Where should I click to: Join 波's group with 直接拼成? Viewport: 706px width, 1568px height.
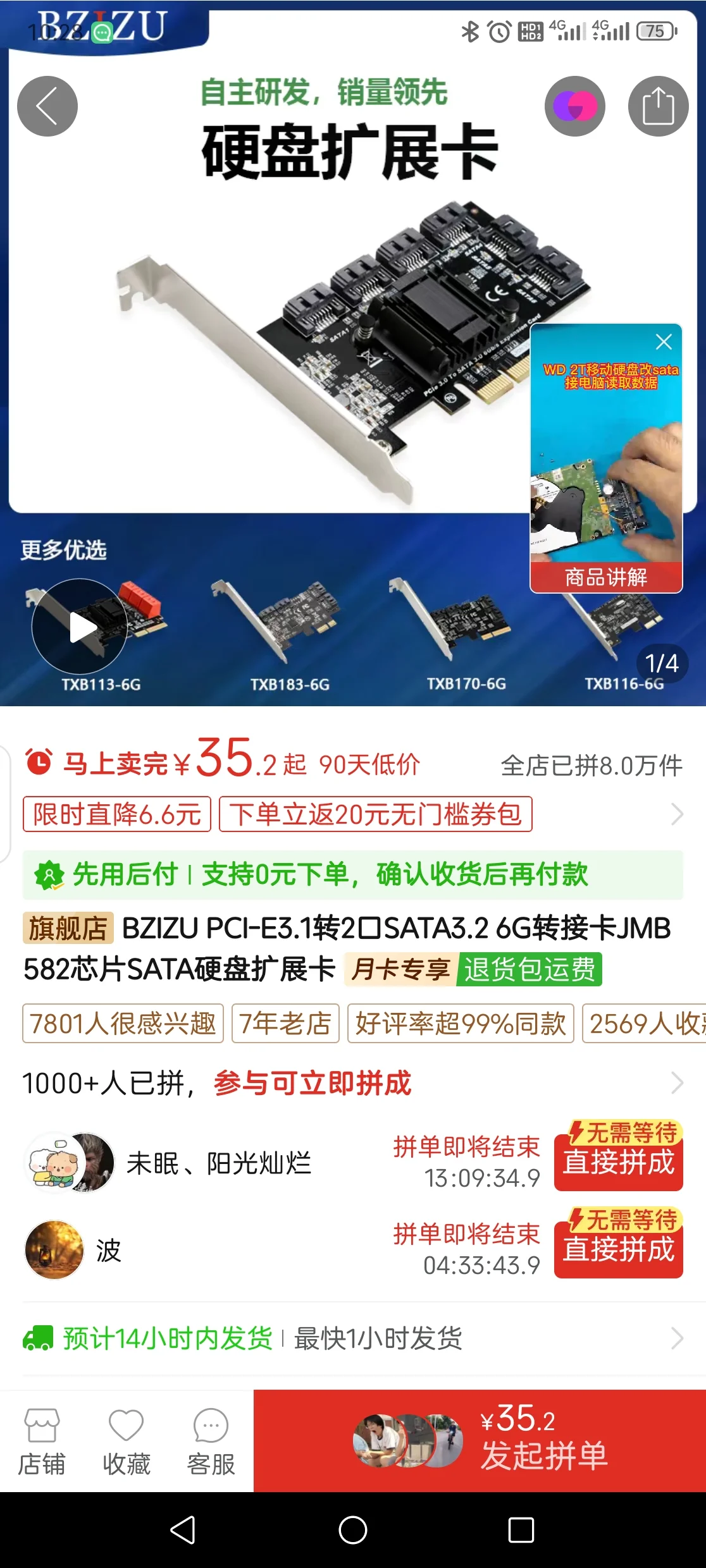618,1250
